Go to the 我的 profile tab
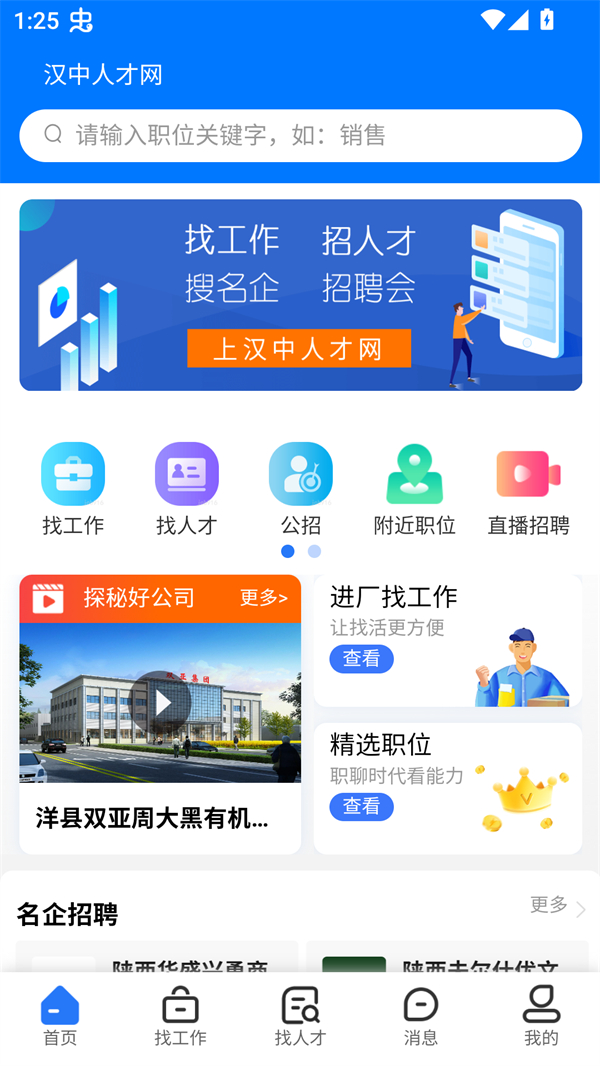This screenshot has width=600, height=1066. coord(541,1016)
